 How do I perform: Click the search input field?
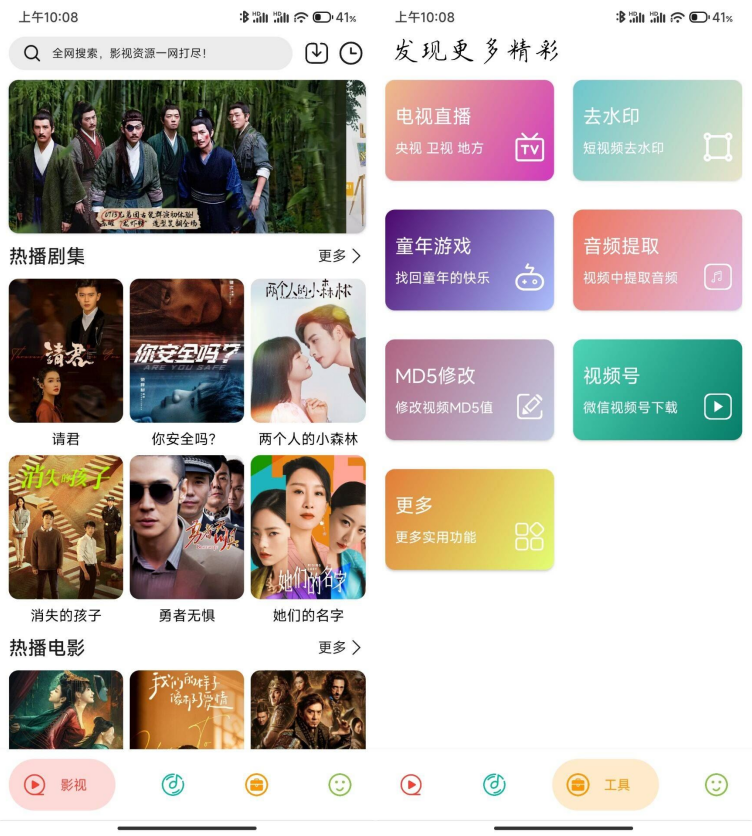point(160,52)
